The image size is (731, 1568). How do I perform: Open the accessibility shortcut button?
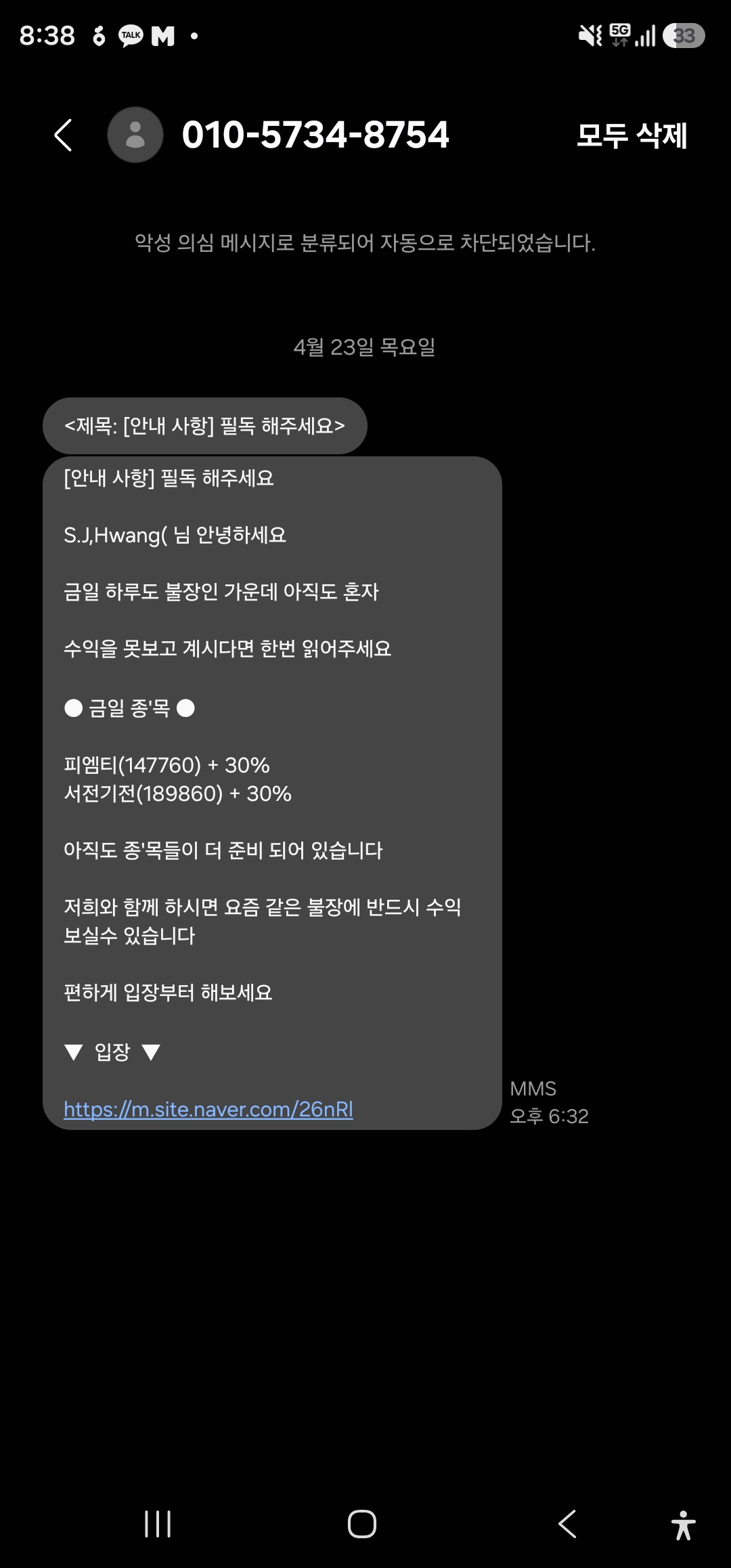[x=684, y=1525]
